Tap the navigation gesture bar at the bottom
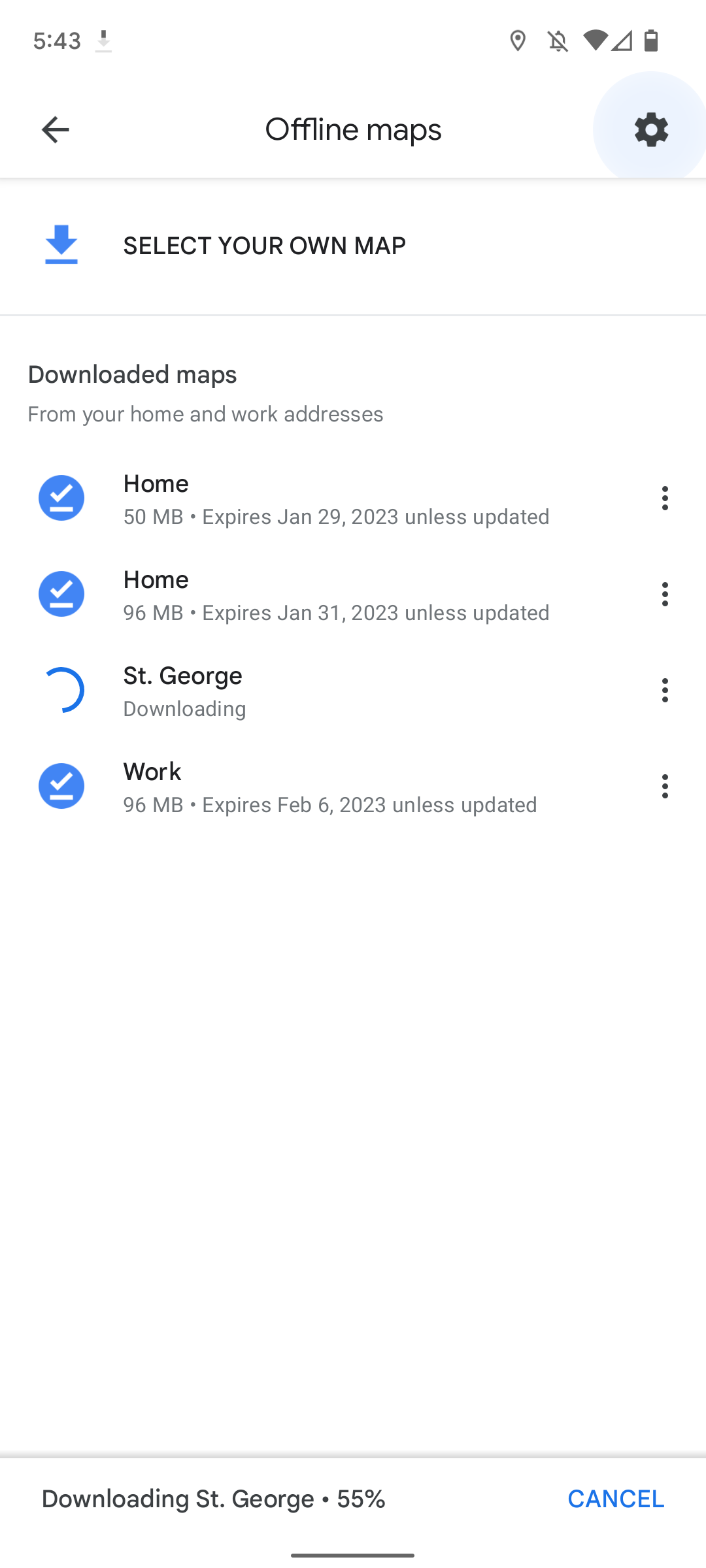Screen dimensions: 706x1568 tap(353, 1554)
